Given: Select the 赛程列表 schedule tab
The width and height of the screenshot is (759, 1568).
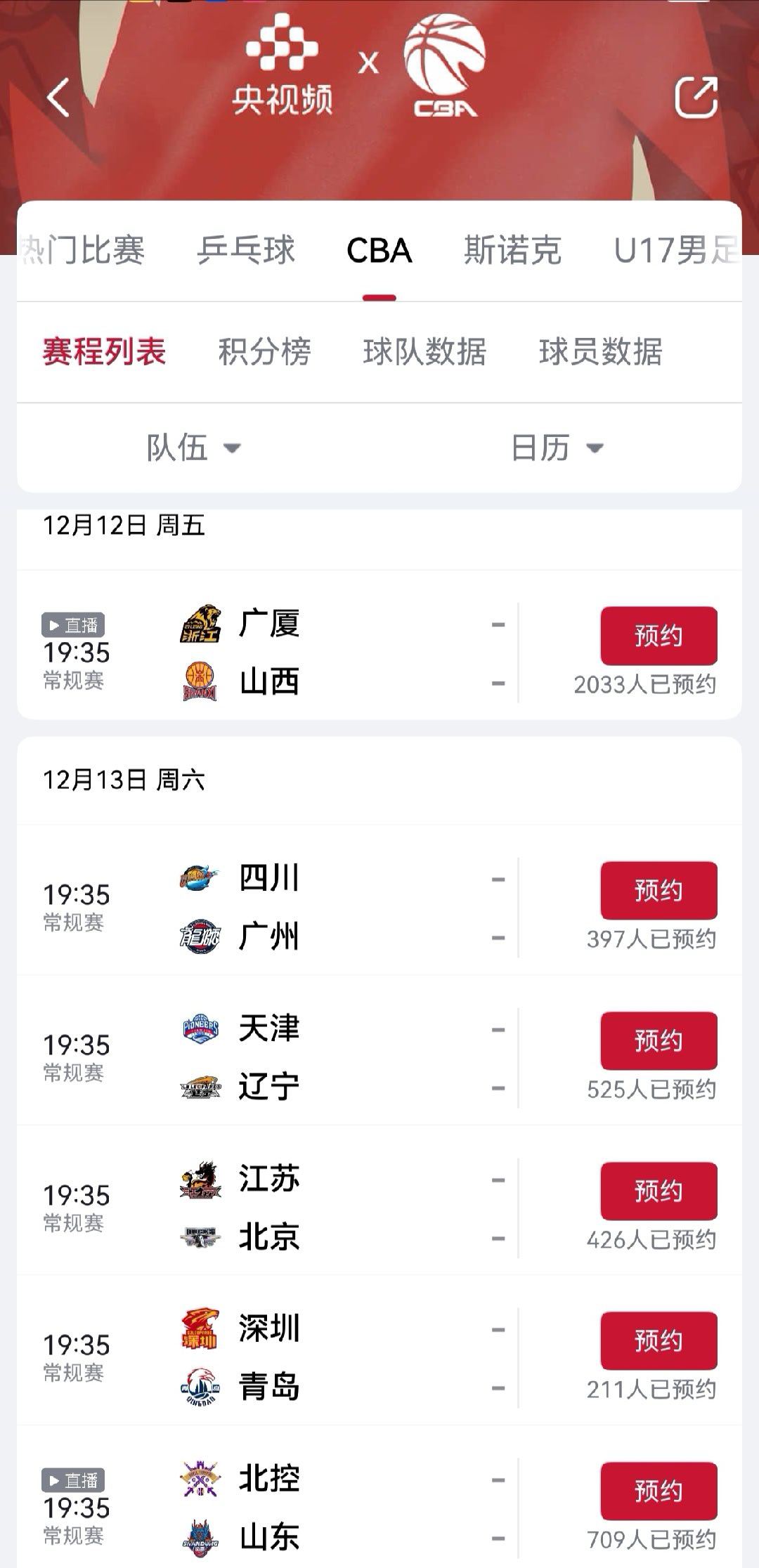Looking at the screenshot, I should [104, 352].
